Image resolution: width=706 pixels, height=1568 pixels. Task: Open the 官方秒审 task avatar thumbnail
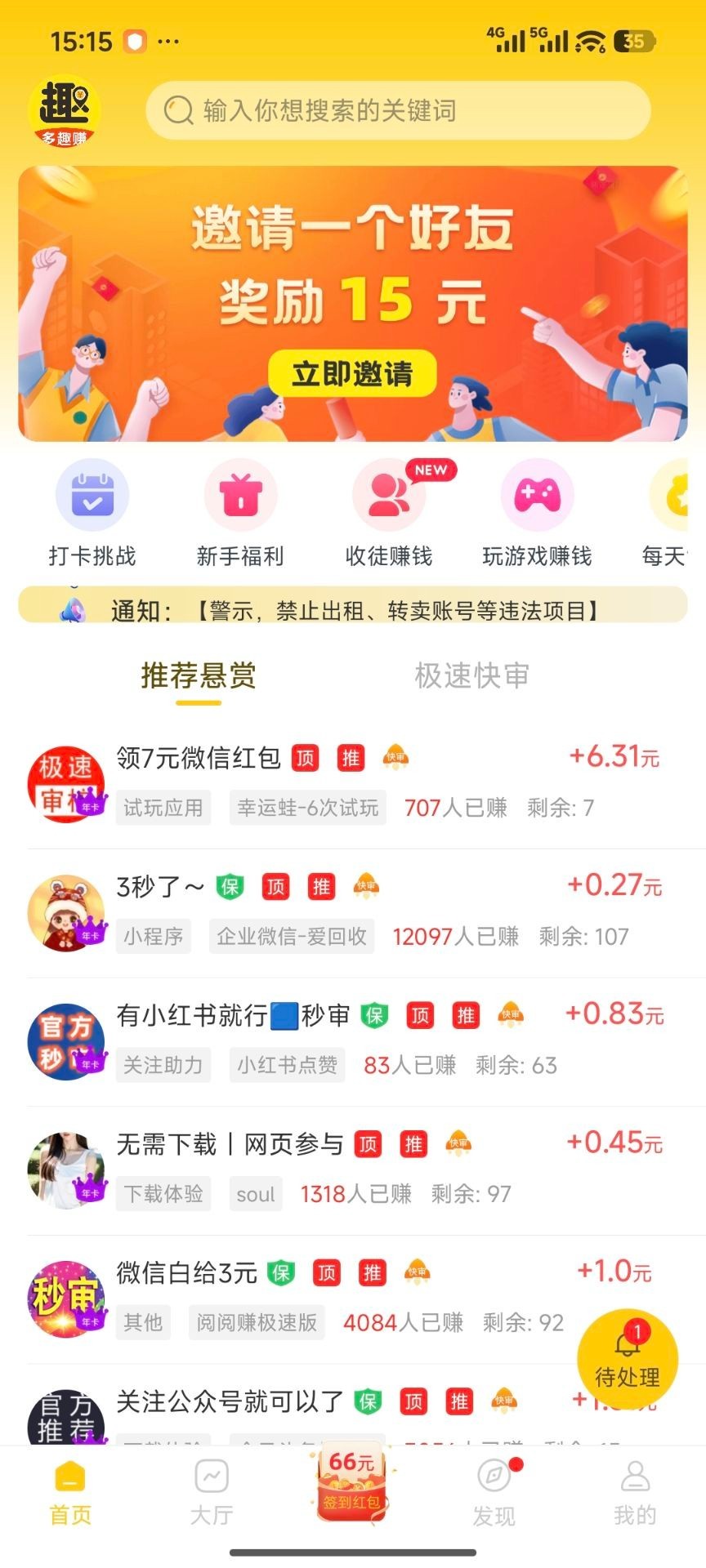click(66, 1041)
